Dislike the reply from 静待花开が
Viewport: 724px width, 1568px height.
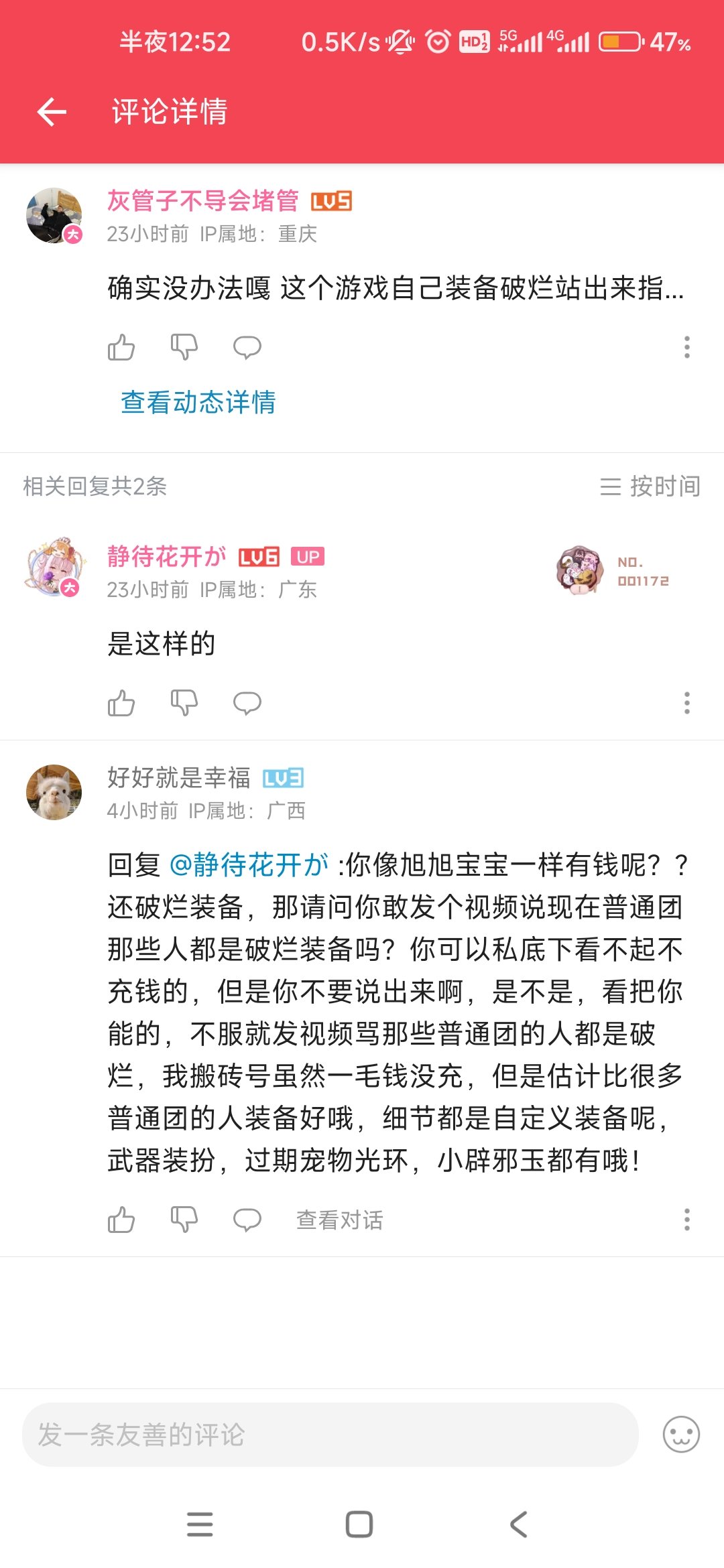(183, 703)
